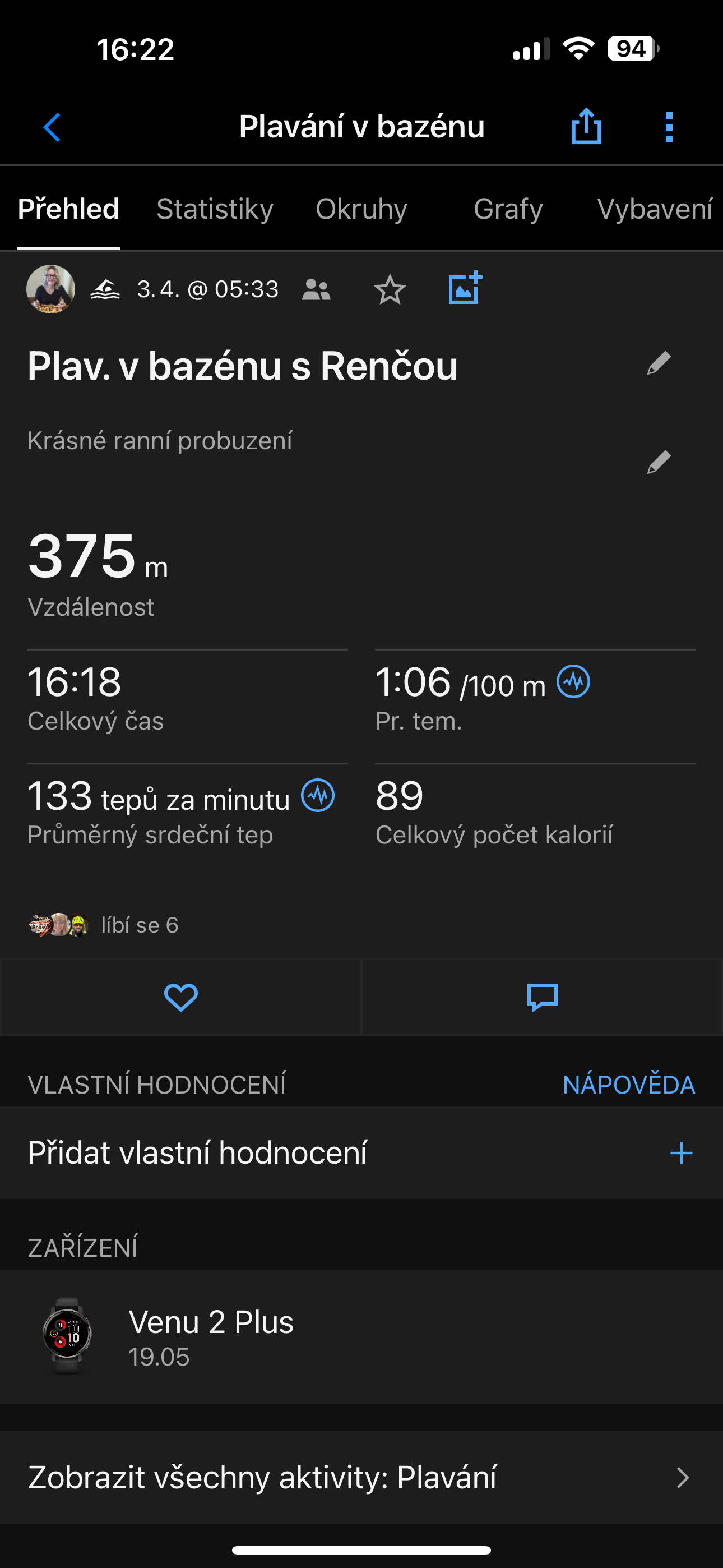This screenshot has height=1568, width=723.
Task: Edit the note Krásné ranní probuzení
Action: tap(659, 463)
